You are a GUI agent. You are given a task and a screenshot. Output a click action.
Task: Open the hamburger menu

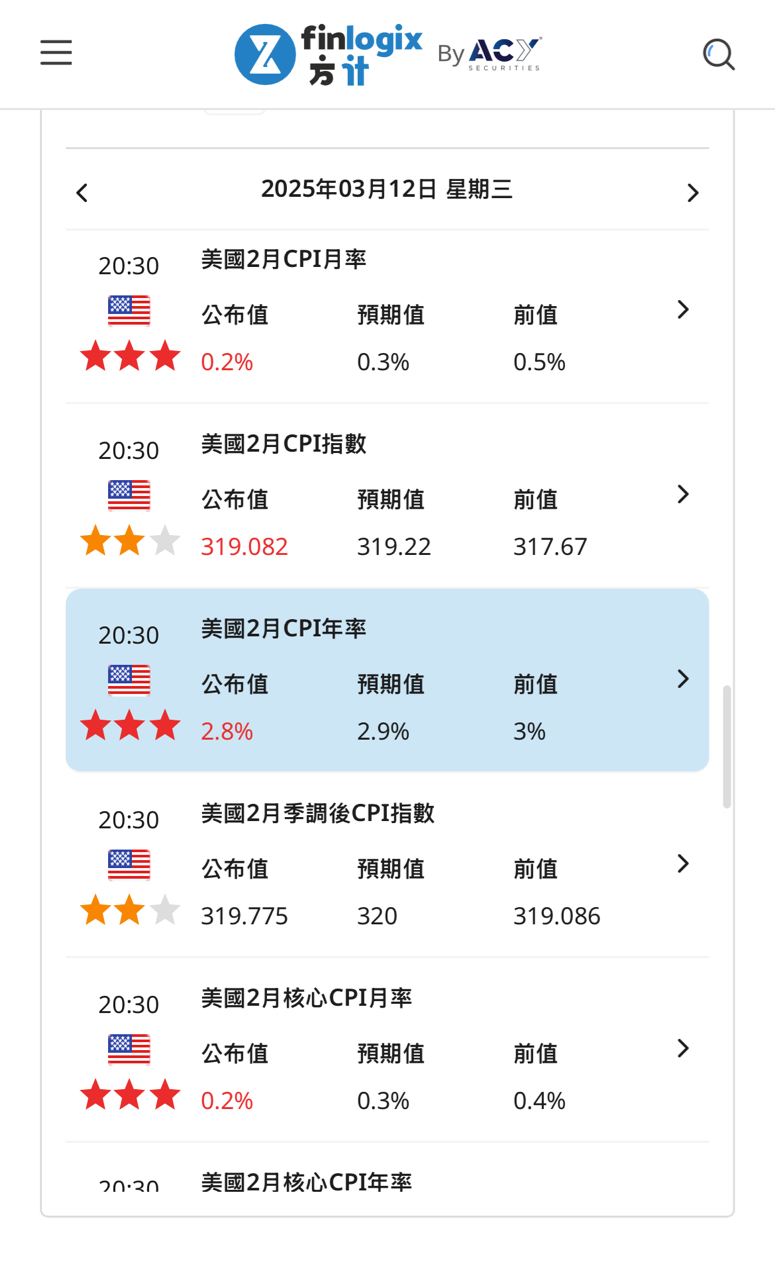[x=56, y=53]
